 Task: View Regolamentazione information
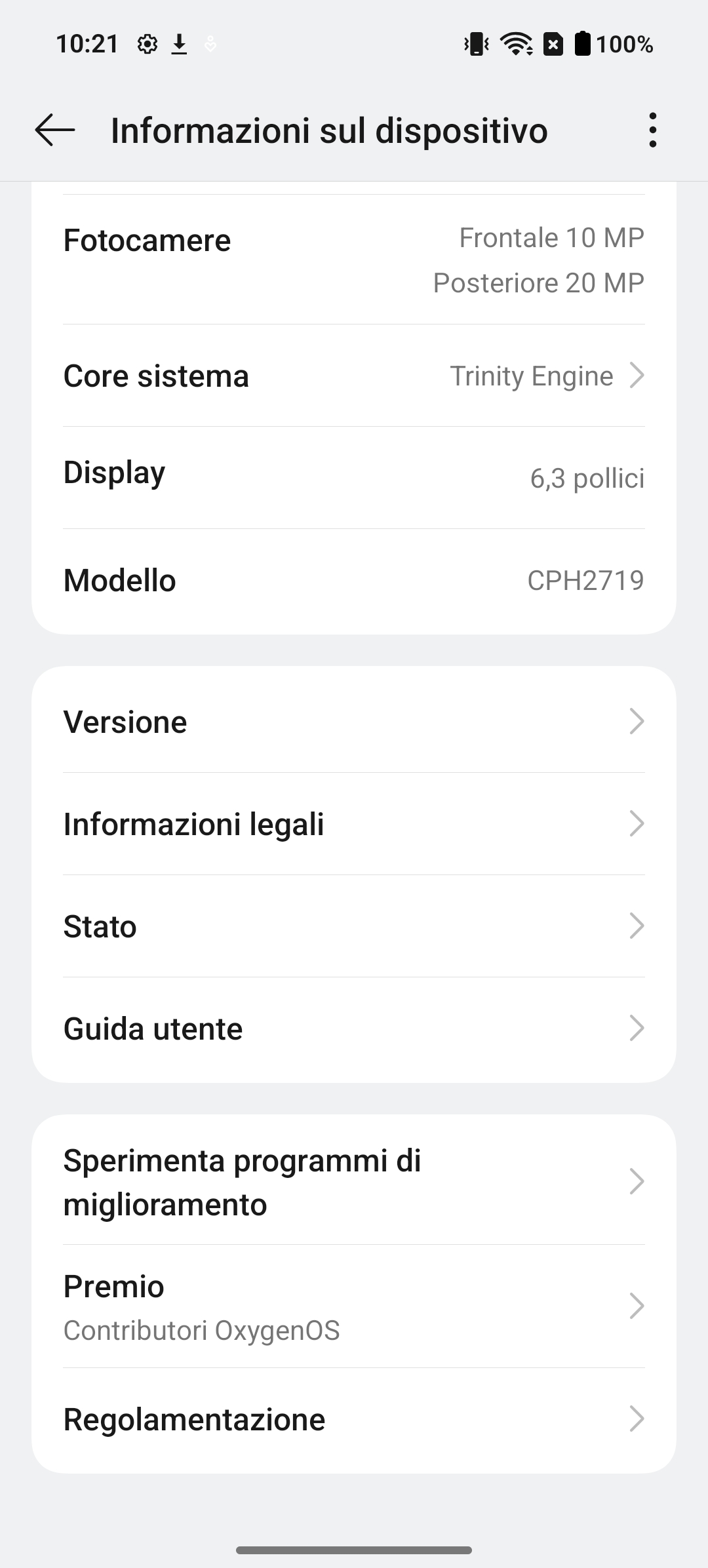click(354, 1419)
